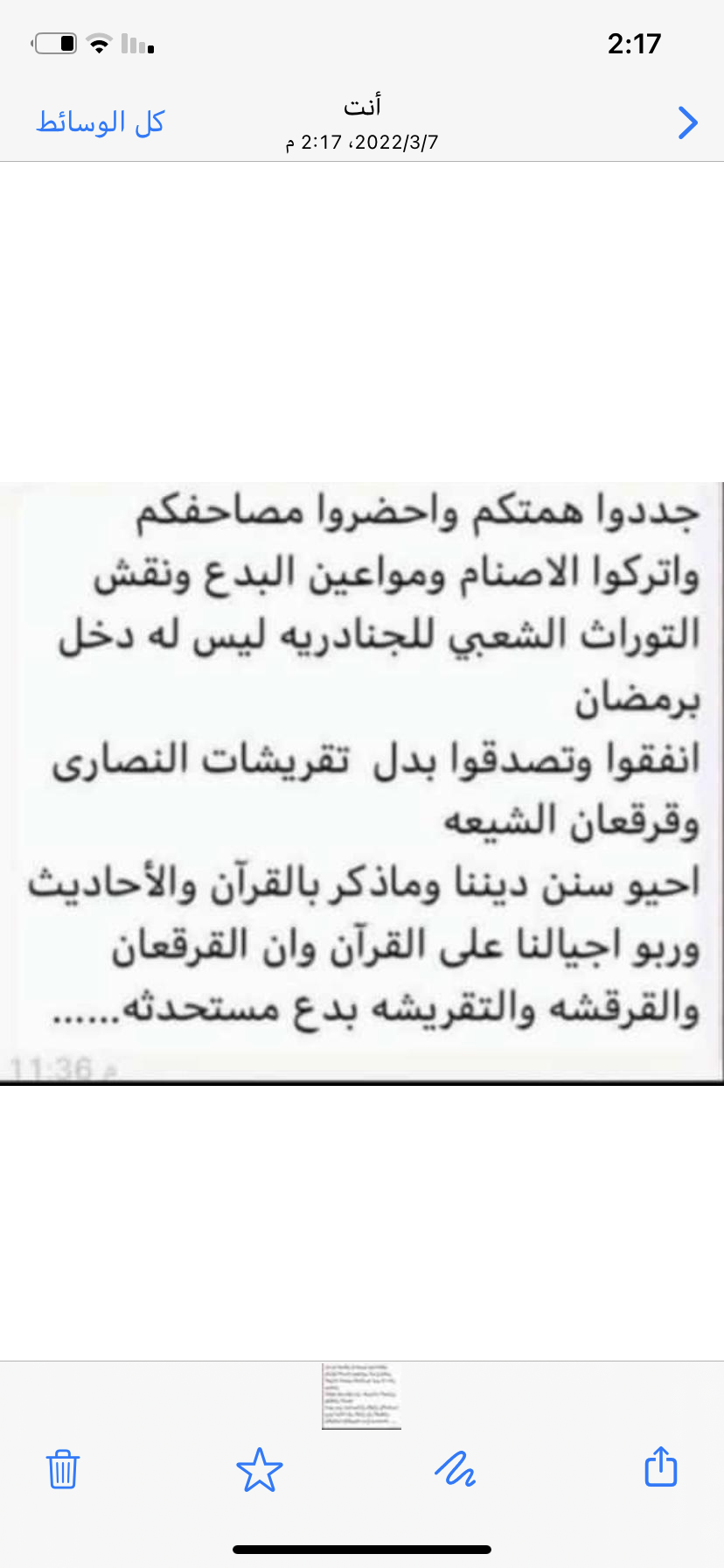The width and height of the screenshot is (724, 1568).
Task: Open the markup drawing tool
Action: pyautogui.click(x=455, y=1469)
